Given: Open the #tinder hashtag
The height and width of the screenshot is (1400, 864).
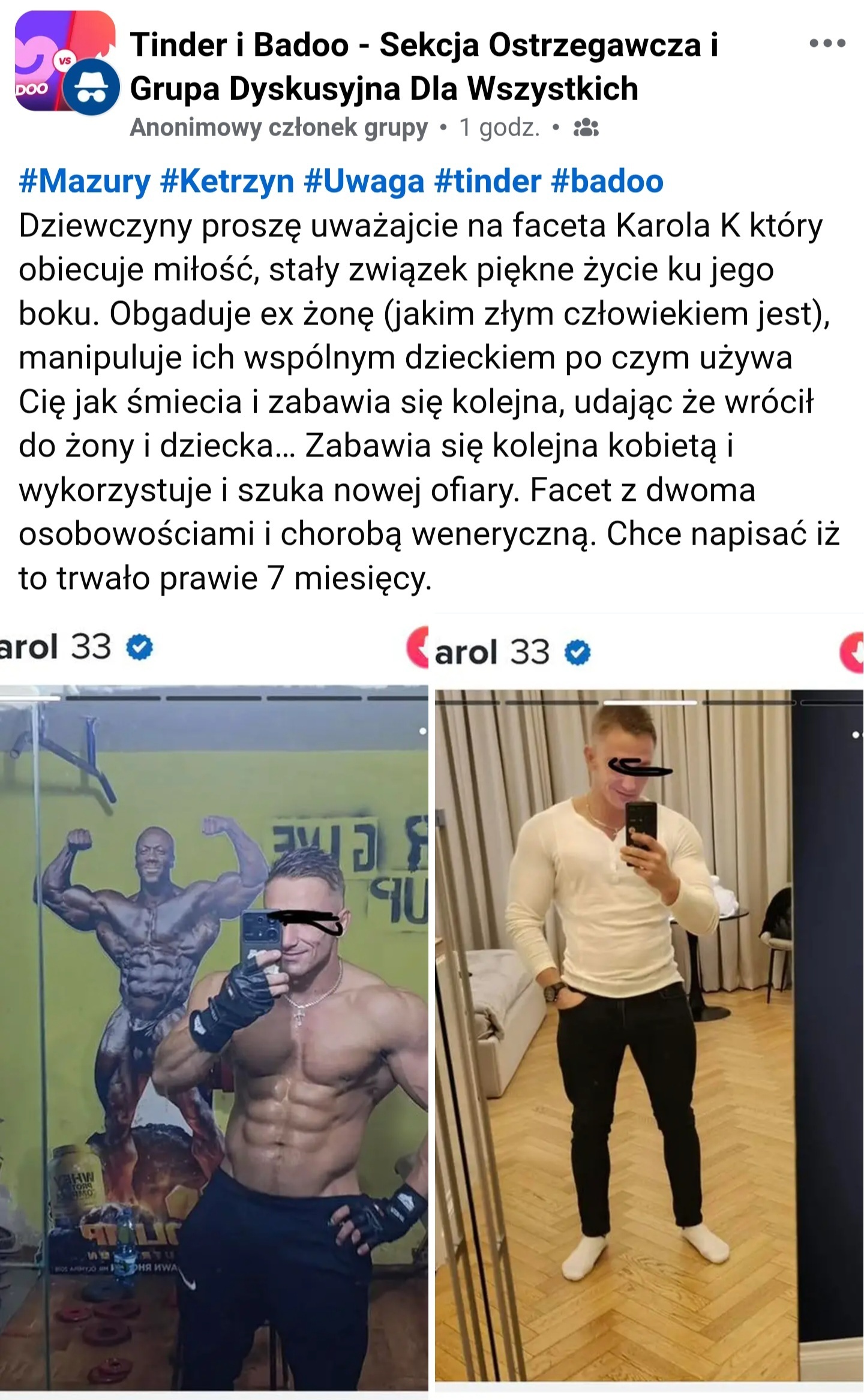Looking at the screenshot, I should coord(487,181).
